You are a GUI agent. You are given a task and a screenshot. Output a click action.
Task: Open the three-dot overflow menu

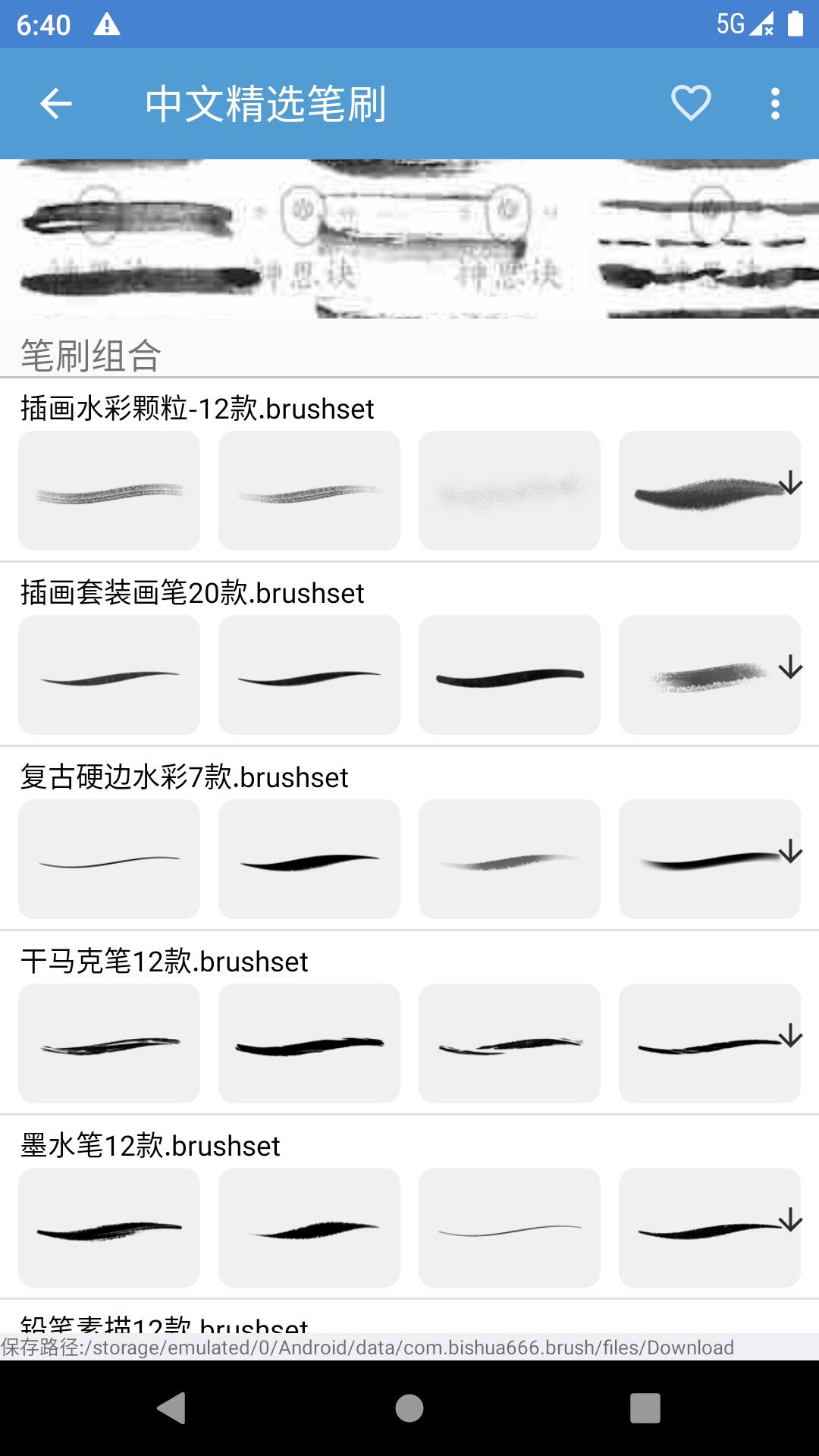[774, 104]
